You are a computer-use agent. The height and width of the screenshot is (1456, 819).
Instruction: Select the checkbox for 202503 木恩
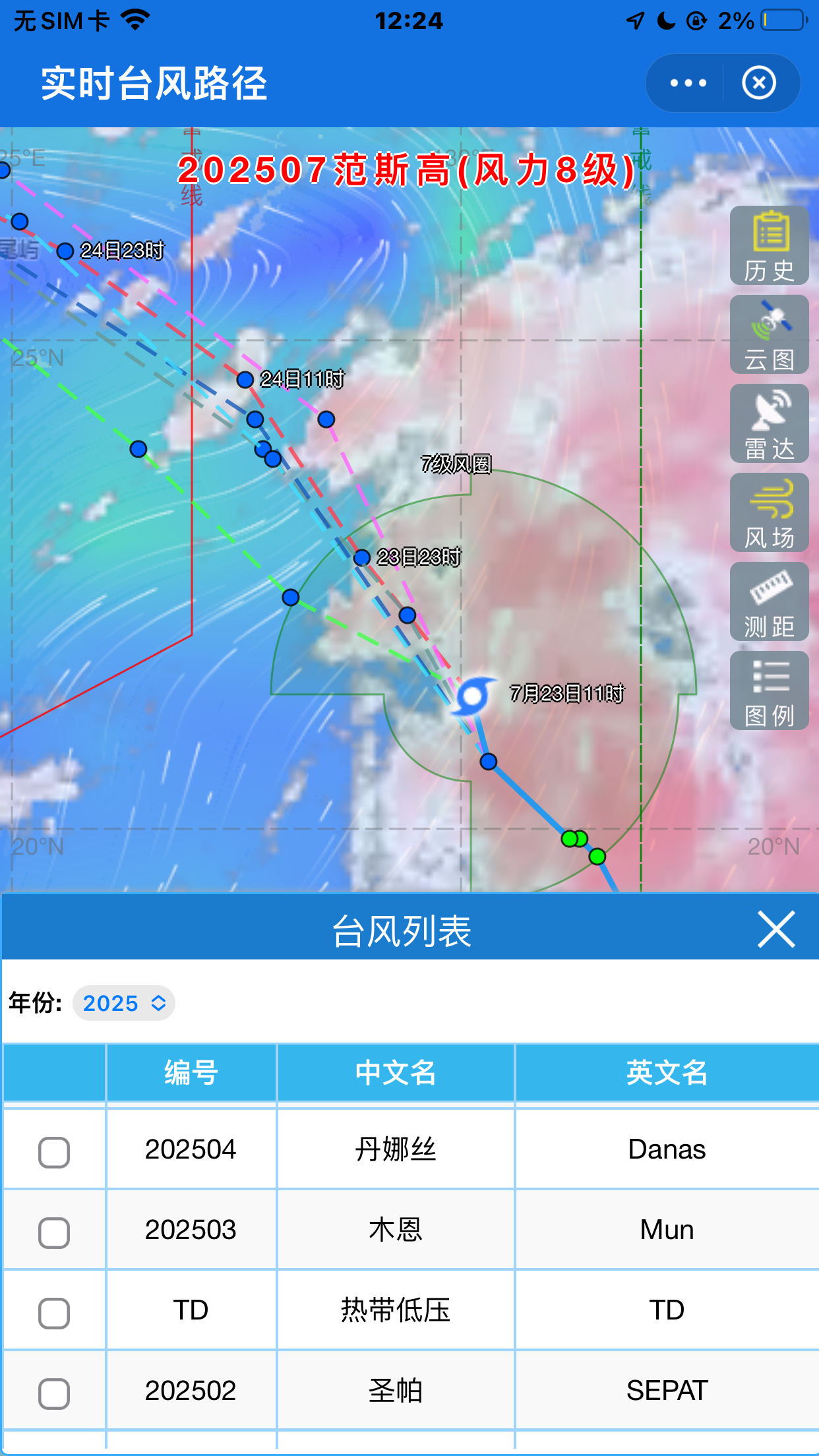point(54,1232)
